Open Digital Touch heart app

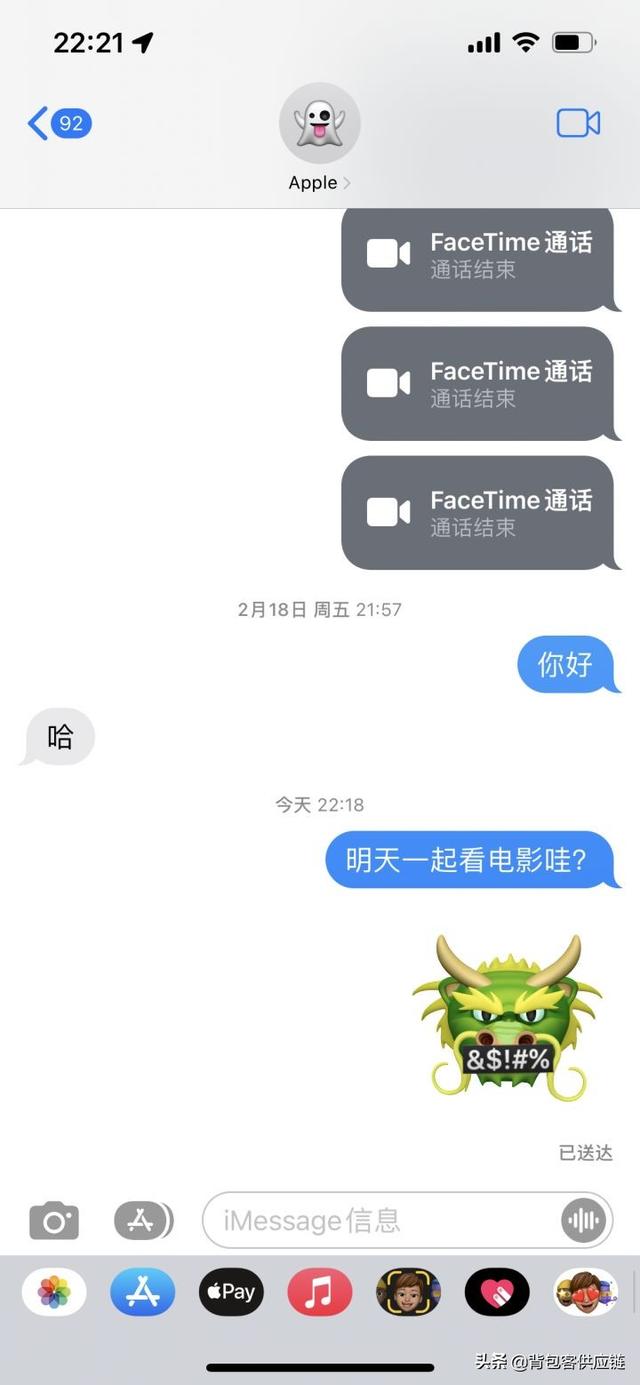coord(497,1292)
